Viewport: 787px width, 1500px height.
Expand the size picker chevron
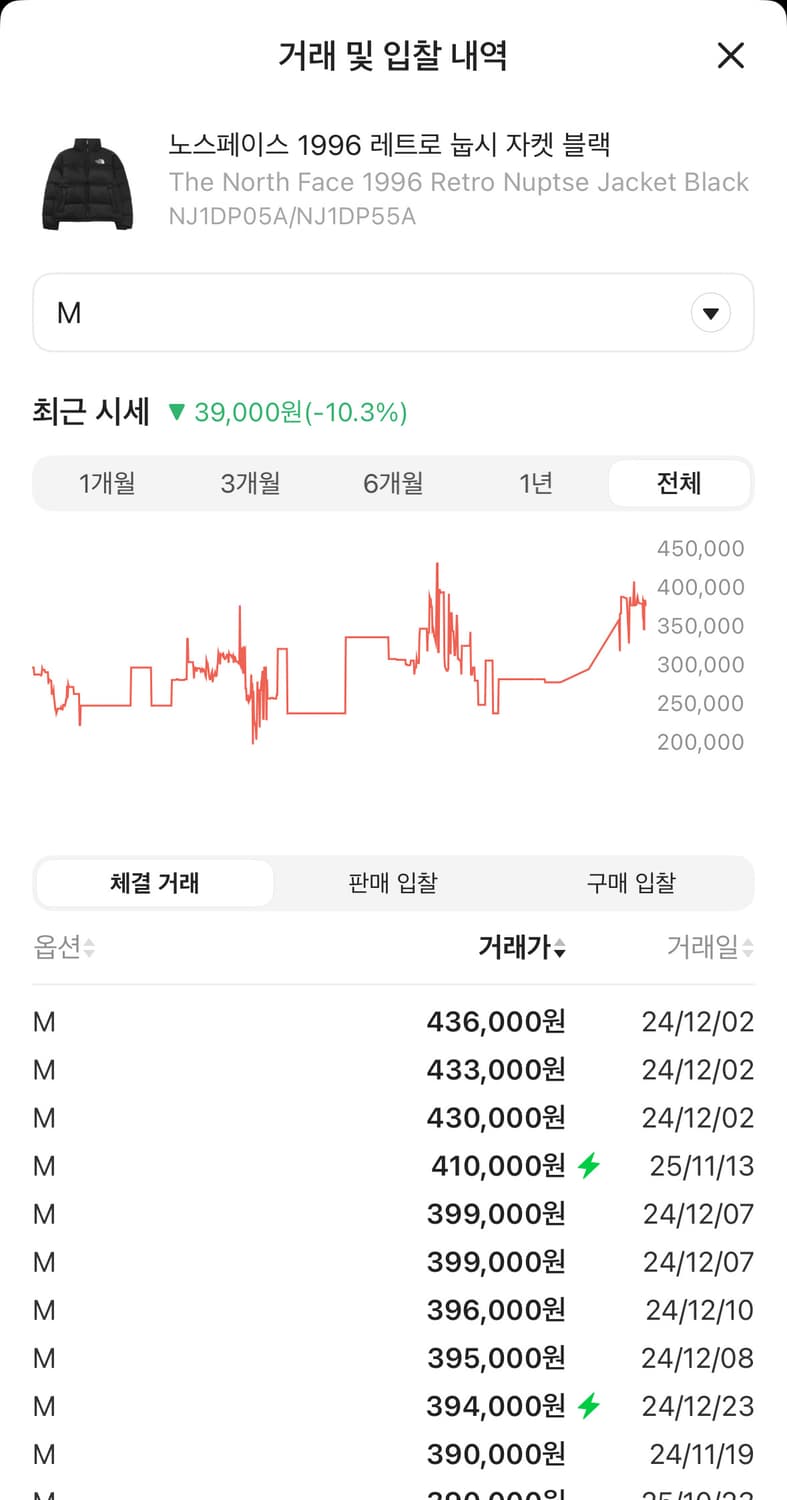point(710,312)
